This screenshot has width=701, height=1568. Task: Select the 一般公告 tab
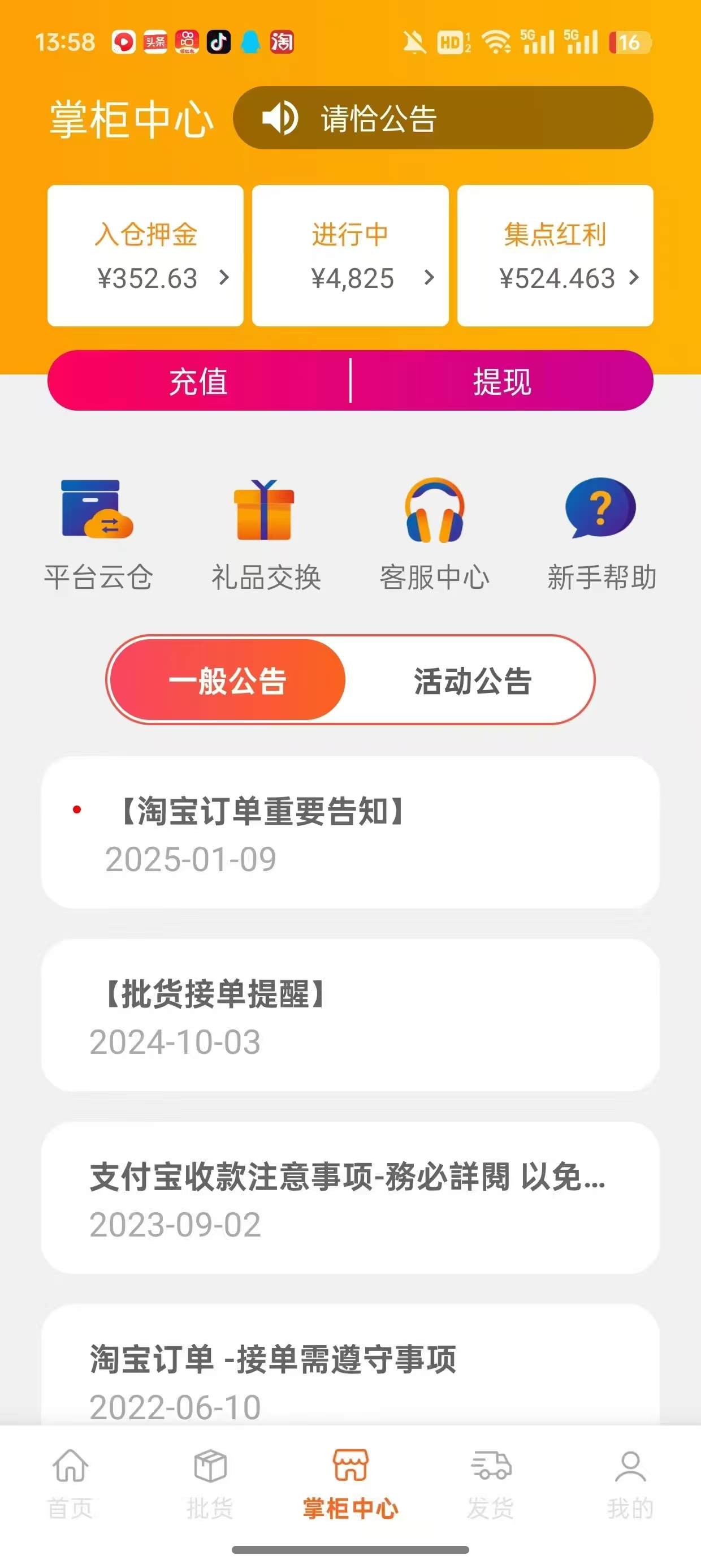(228, 680)
